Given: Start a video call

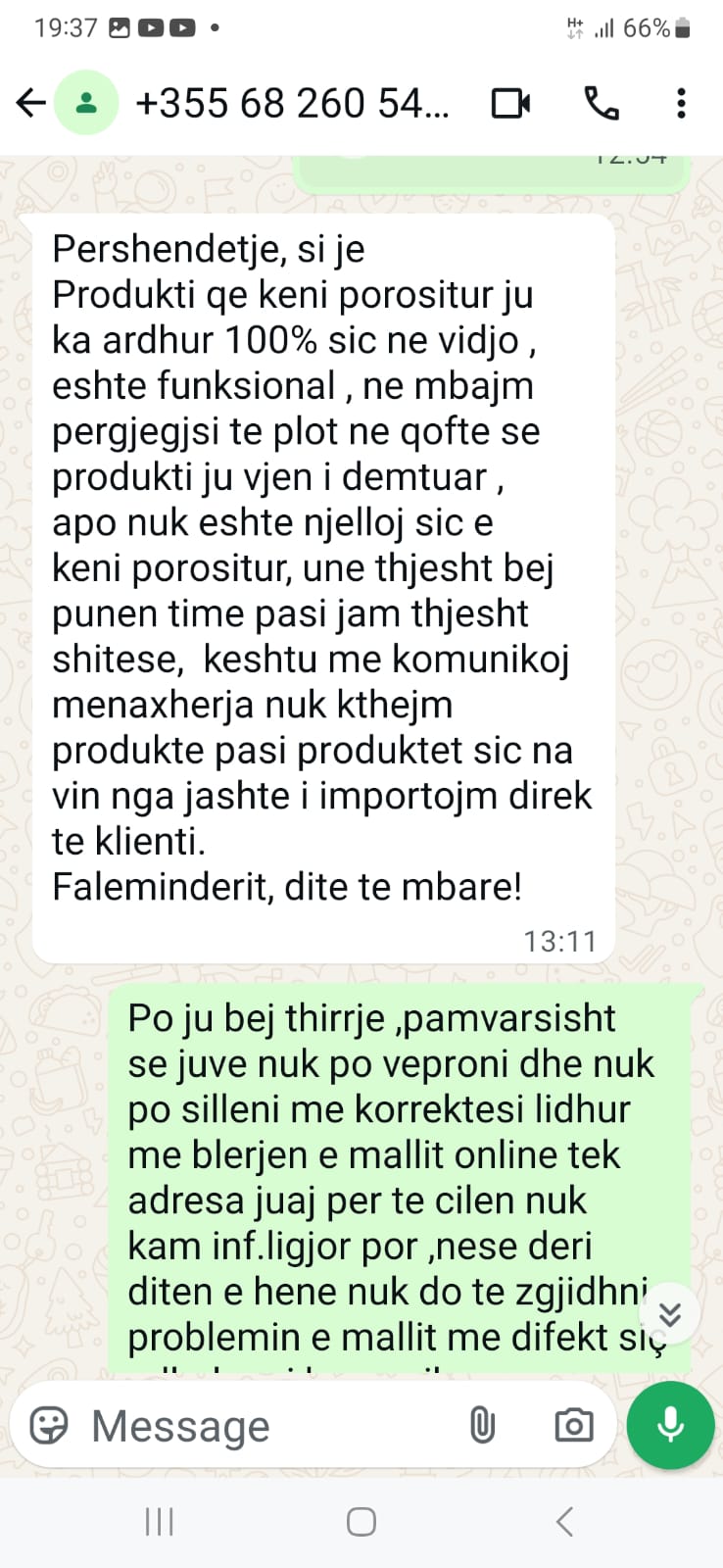Looking at the screenshot, I should (x=510, y=103).
